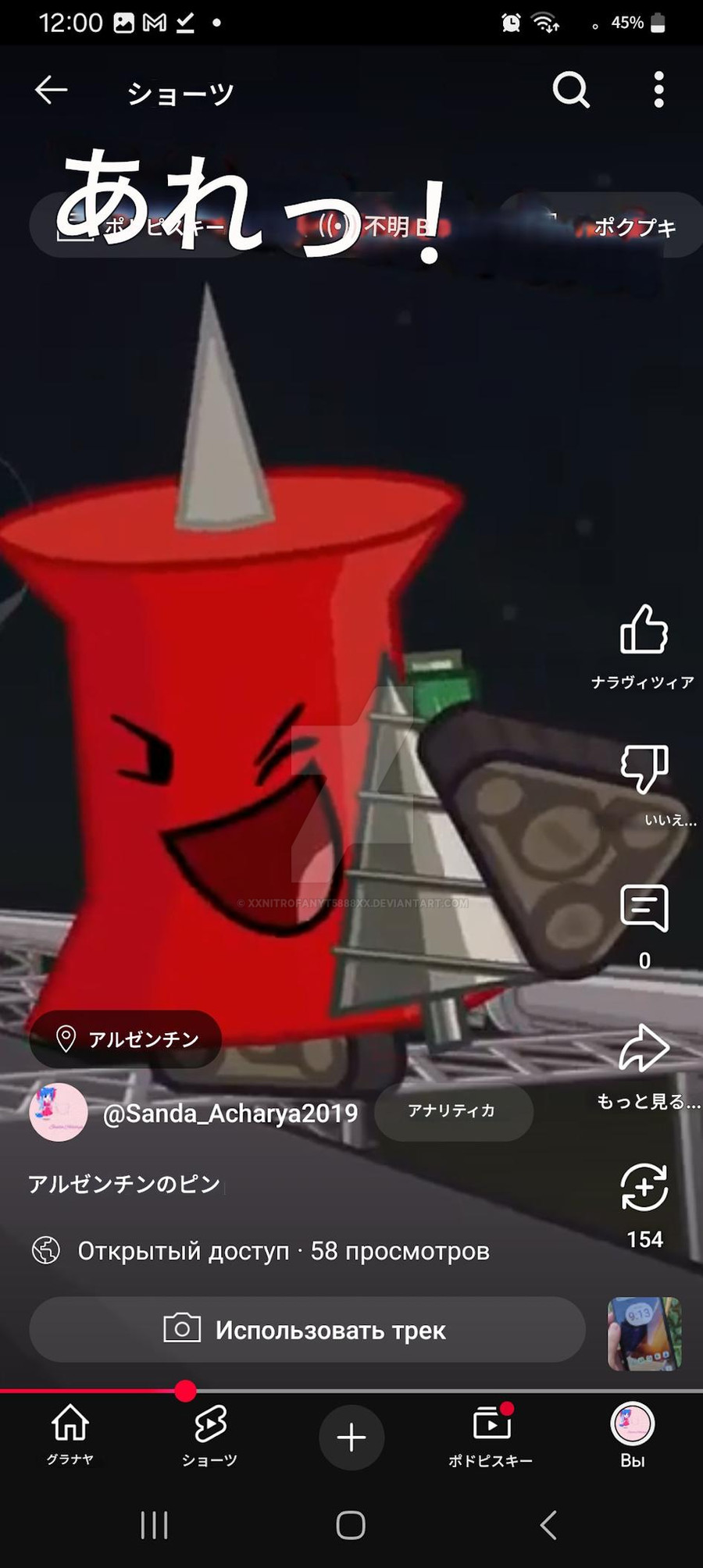Remix this short
This screenshot has height=1568, width=703.
[x=644, y=1188]
